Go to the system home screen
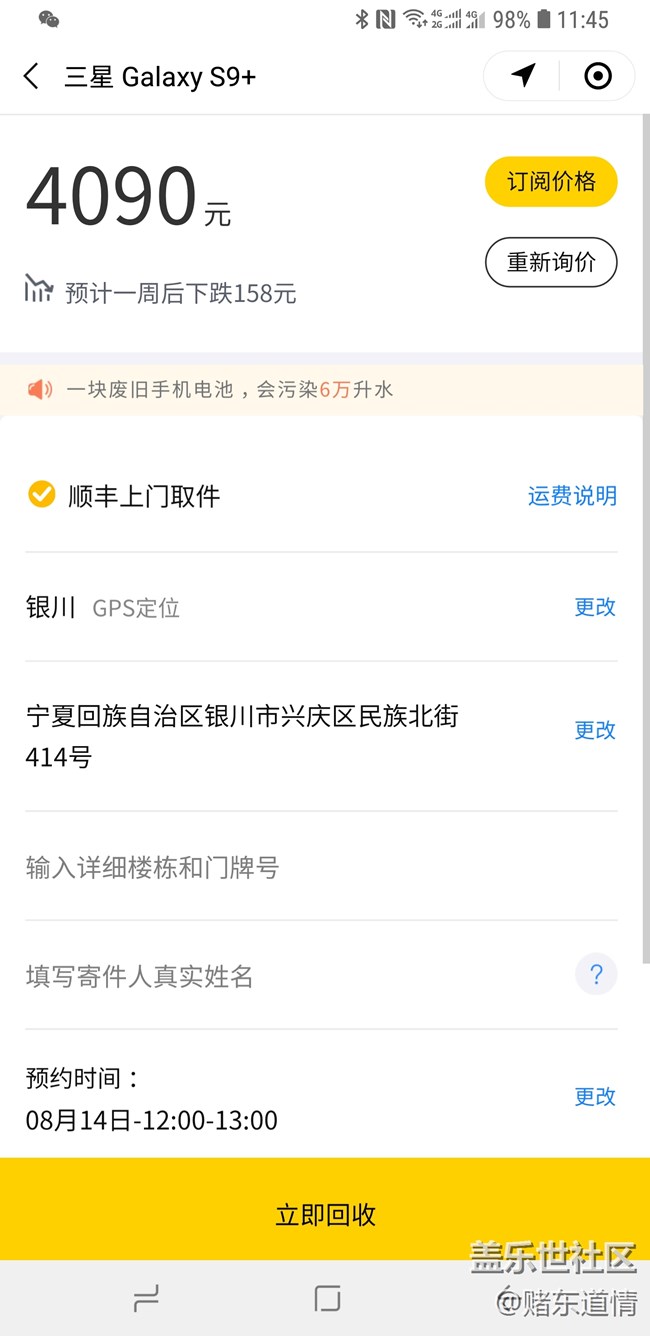 coord(327,1299)
